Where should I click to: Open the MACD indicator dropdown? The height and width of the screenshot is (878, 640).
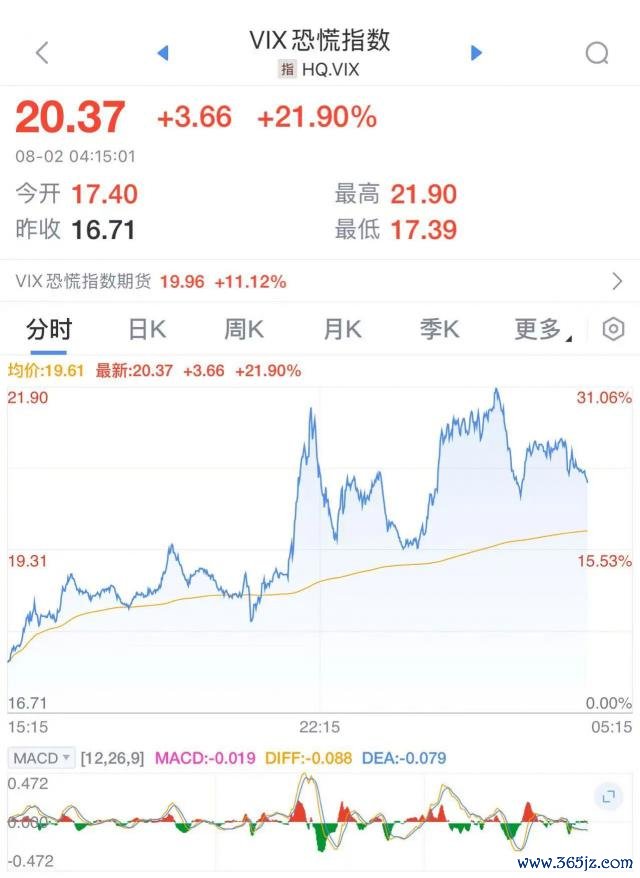(x=41, y=758)
